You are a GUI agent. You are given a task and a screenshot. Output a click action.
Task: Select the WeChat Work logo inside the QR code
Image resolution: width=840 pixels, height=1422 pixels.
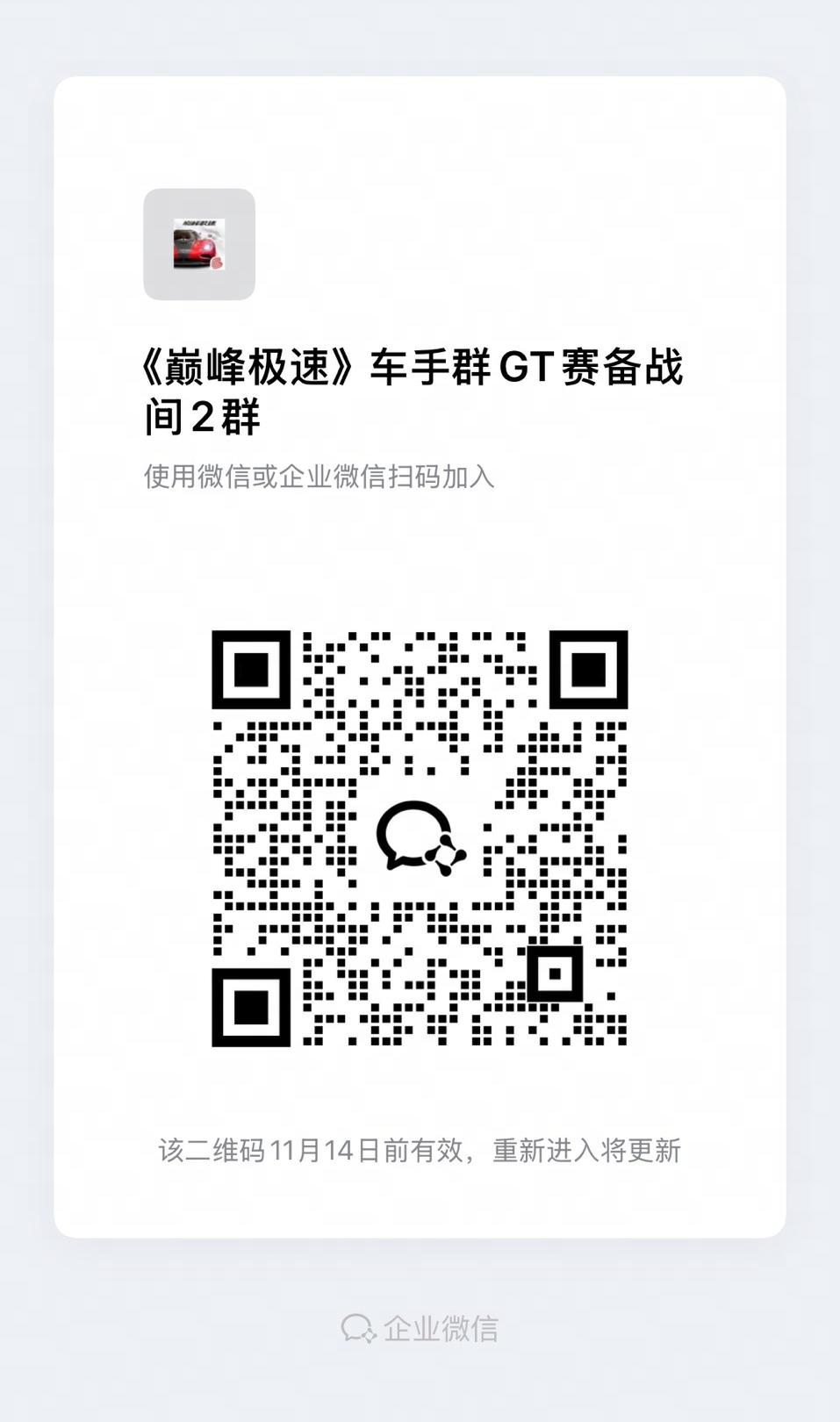coord(420,838)
